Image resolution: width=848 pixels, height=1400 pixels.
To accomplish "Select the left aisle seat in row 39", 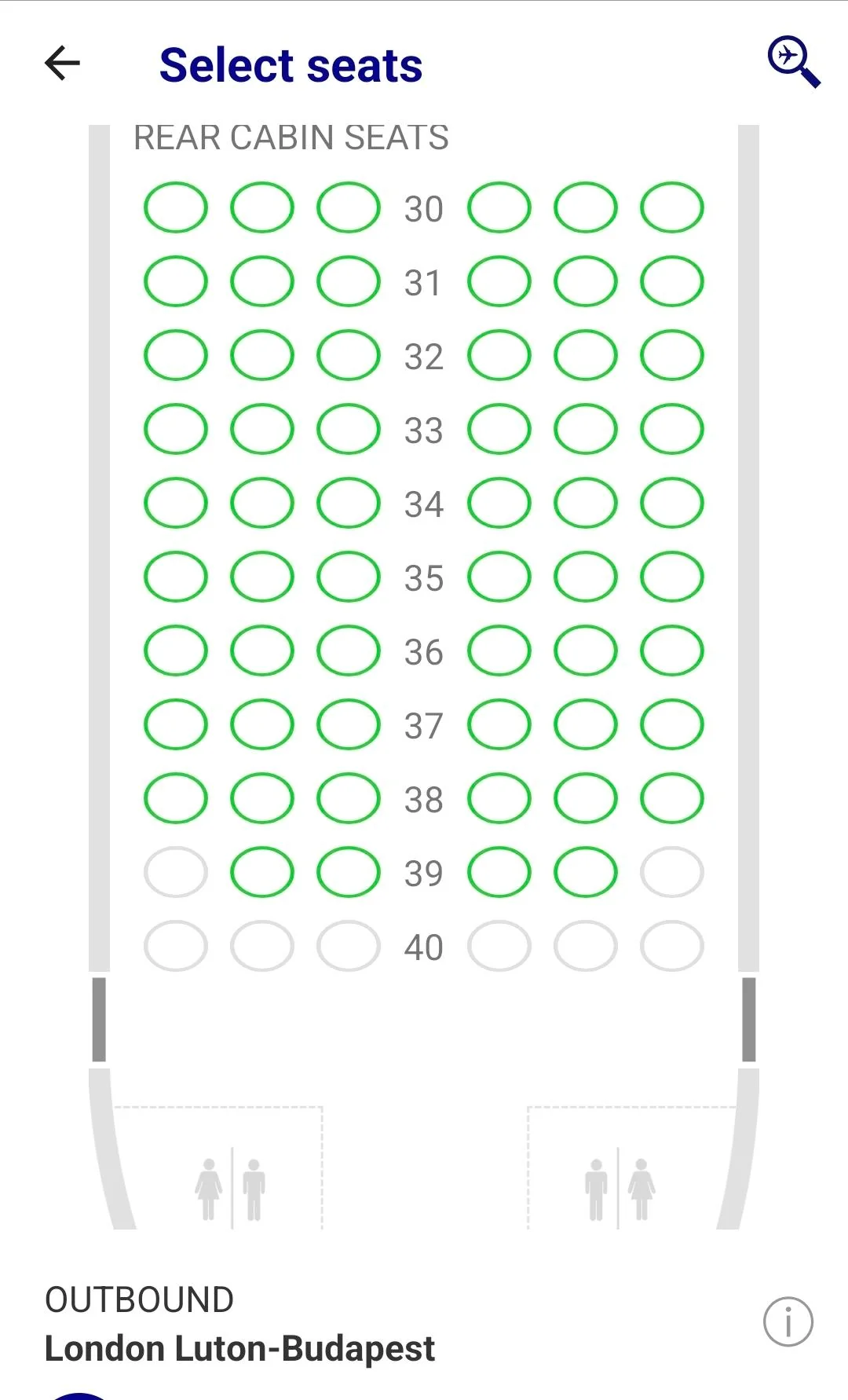I will point(349,872).
